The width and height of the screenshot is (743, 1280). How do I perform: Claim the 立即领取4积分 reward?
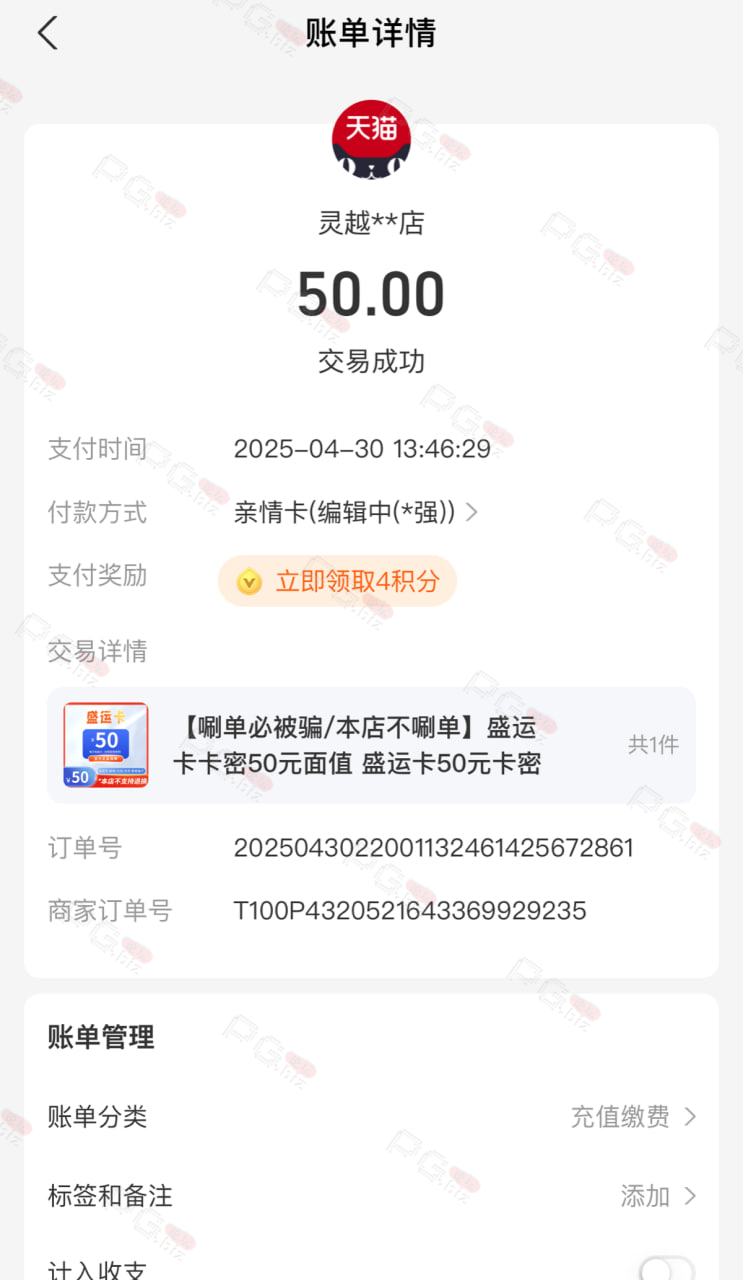(x=338, y=581)
